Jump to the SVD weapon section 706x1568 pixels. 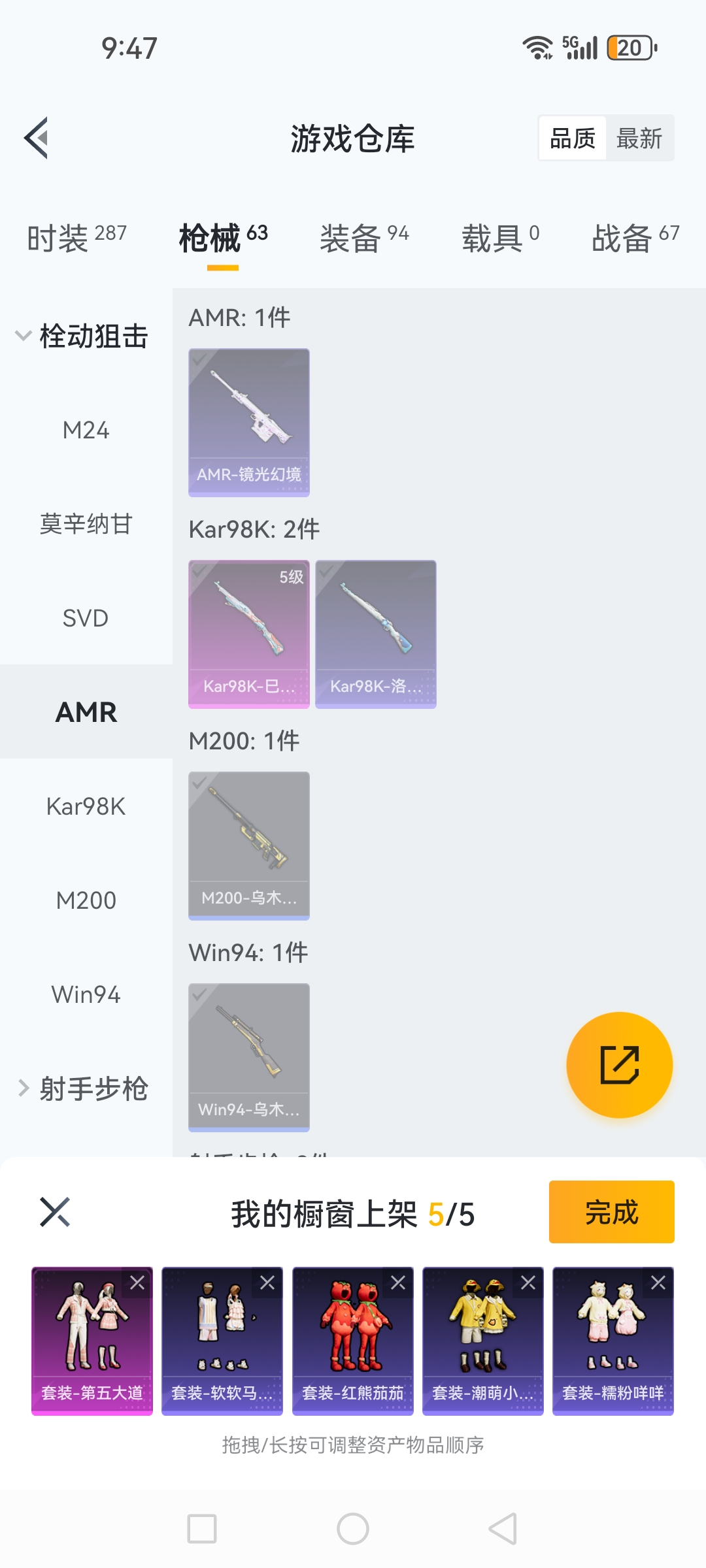(x=86, y=618)
